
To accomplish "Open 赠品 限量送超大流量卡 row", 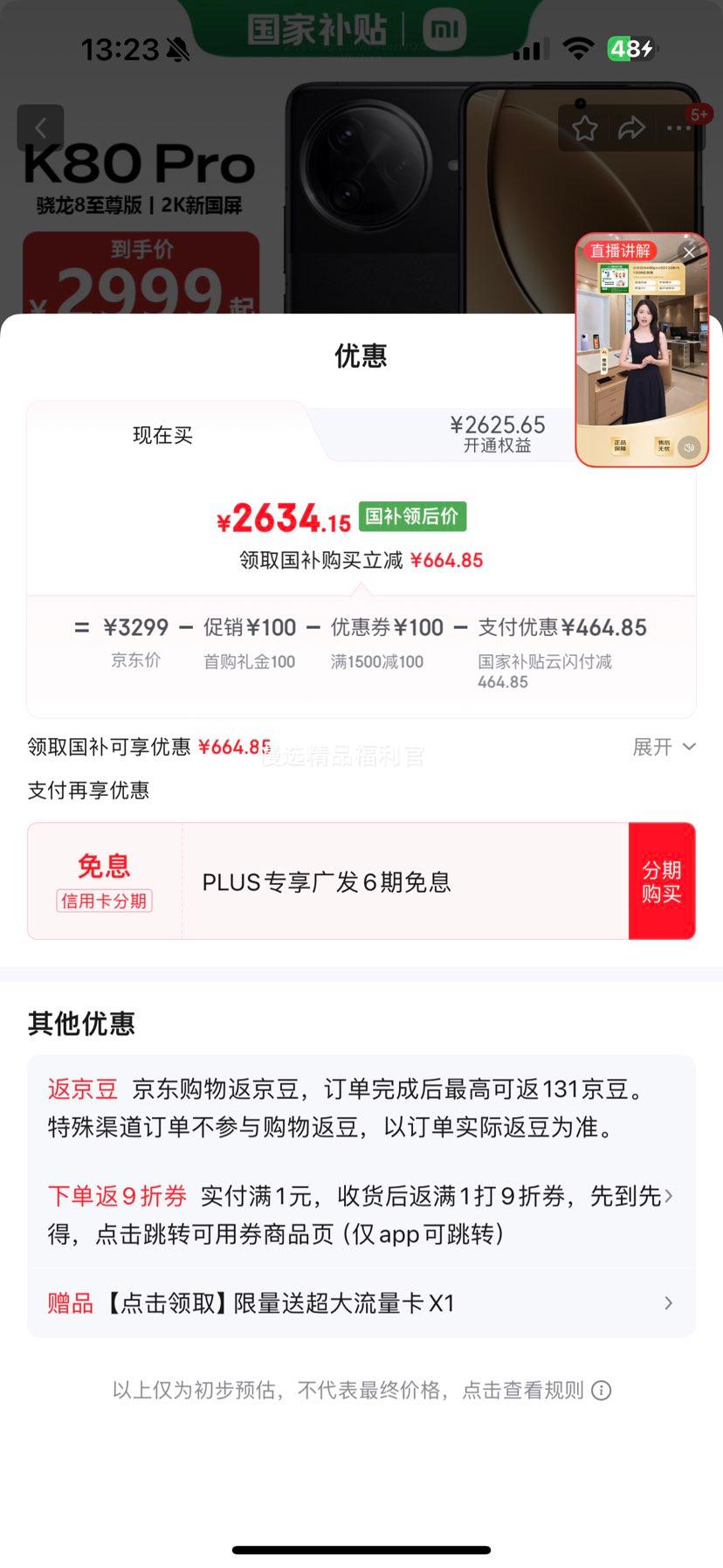I will pyautogui.click(x=361, y=1303).
